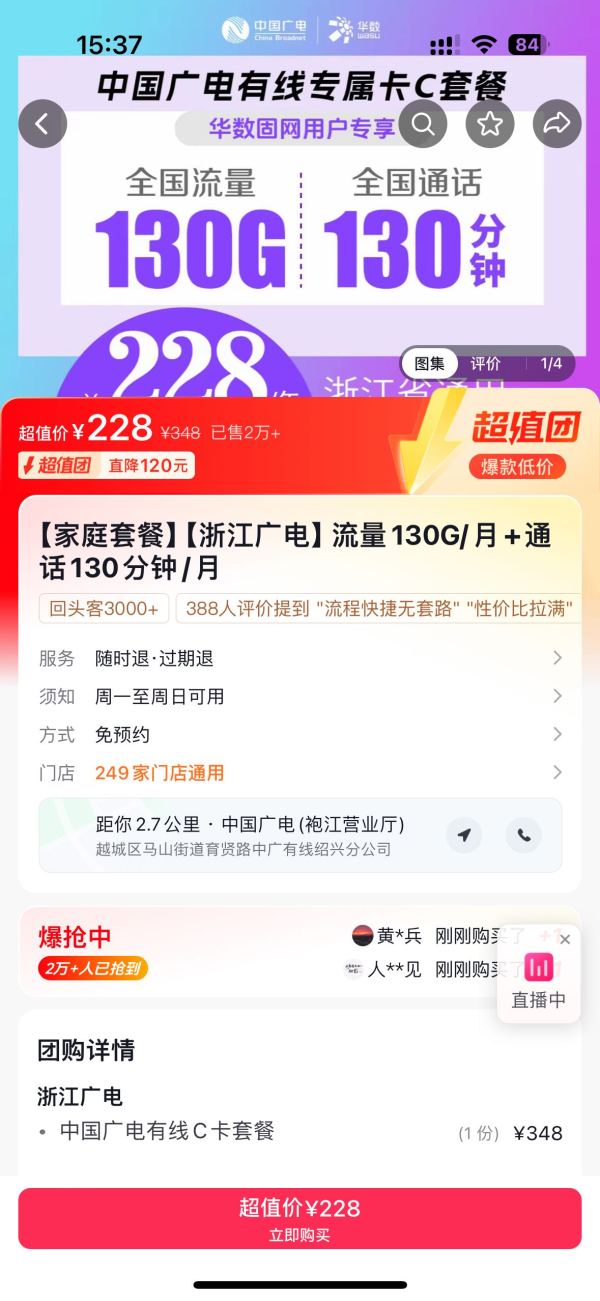View reviews mentioning 流程快捷无套路
This screenshot has height=1301, width=600.
pos(378,608)
